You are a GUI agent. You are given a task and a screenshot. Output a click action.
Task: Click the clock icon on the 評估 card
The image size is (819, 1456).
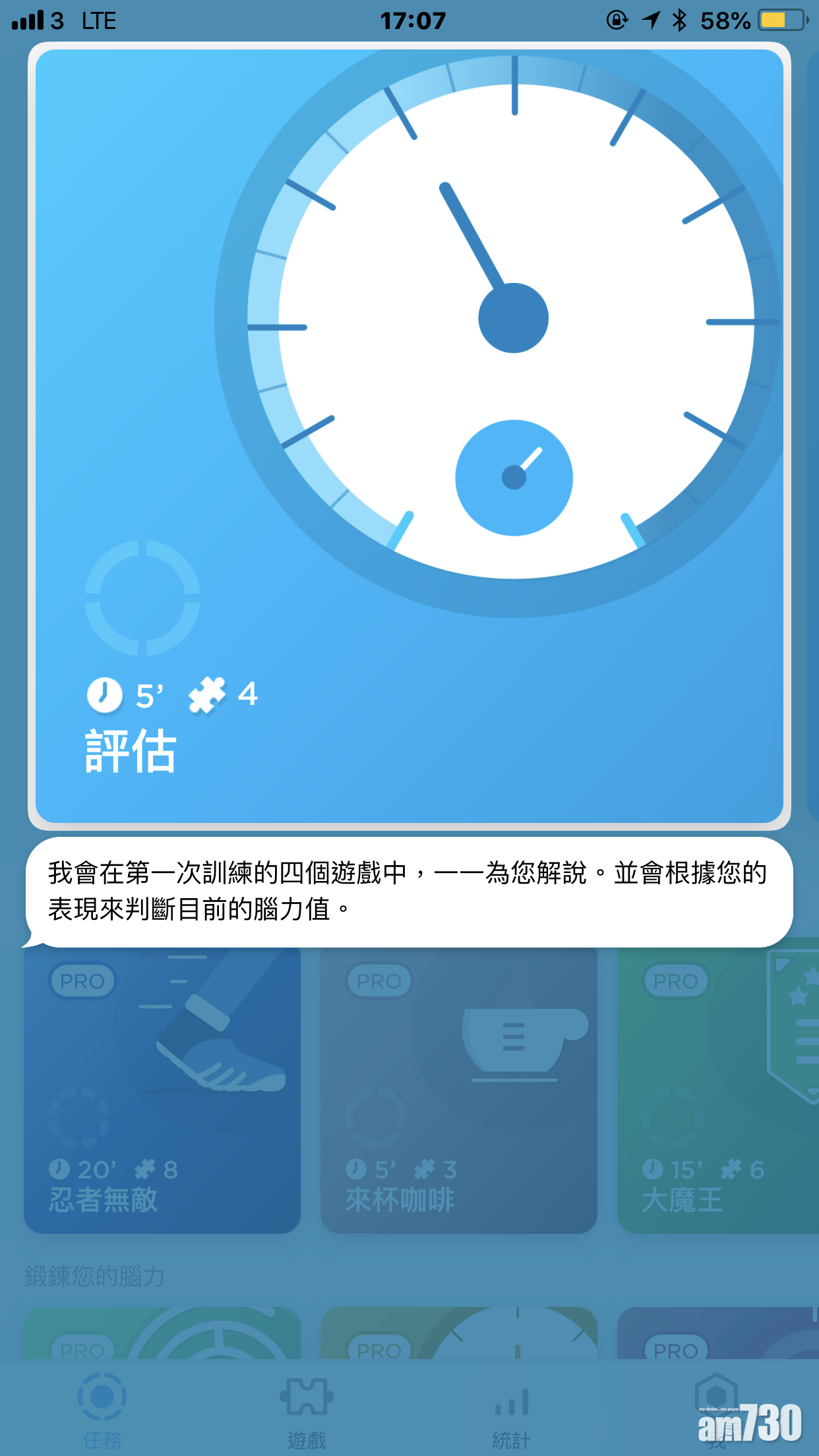tap(104, 694)
